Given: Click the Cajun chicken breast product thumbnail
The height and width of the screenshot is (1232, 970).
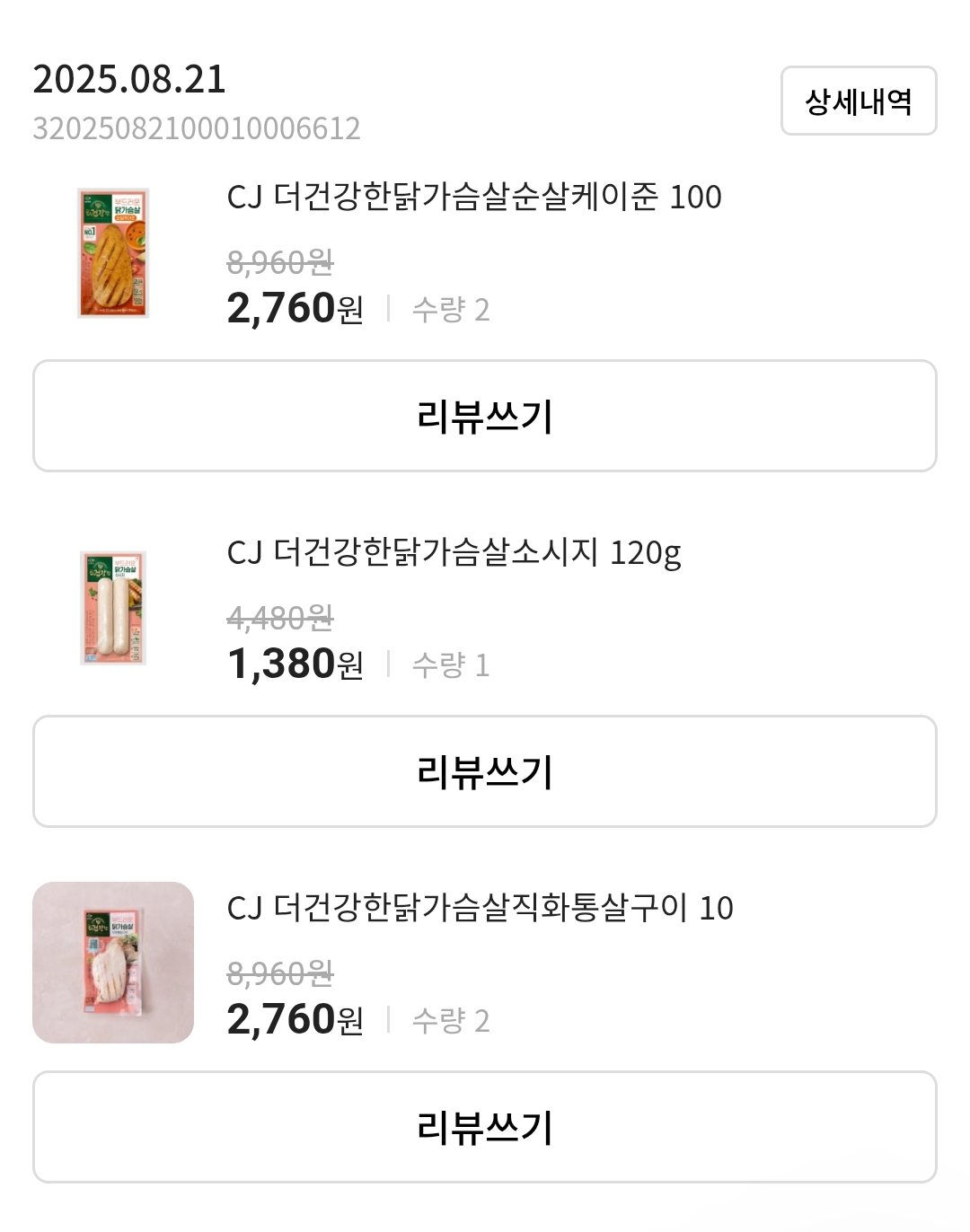Looking at the screenshot, I should point(111,251).
